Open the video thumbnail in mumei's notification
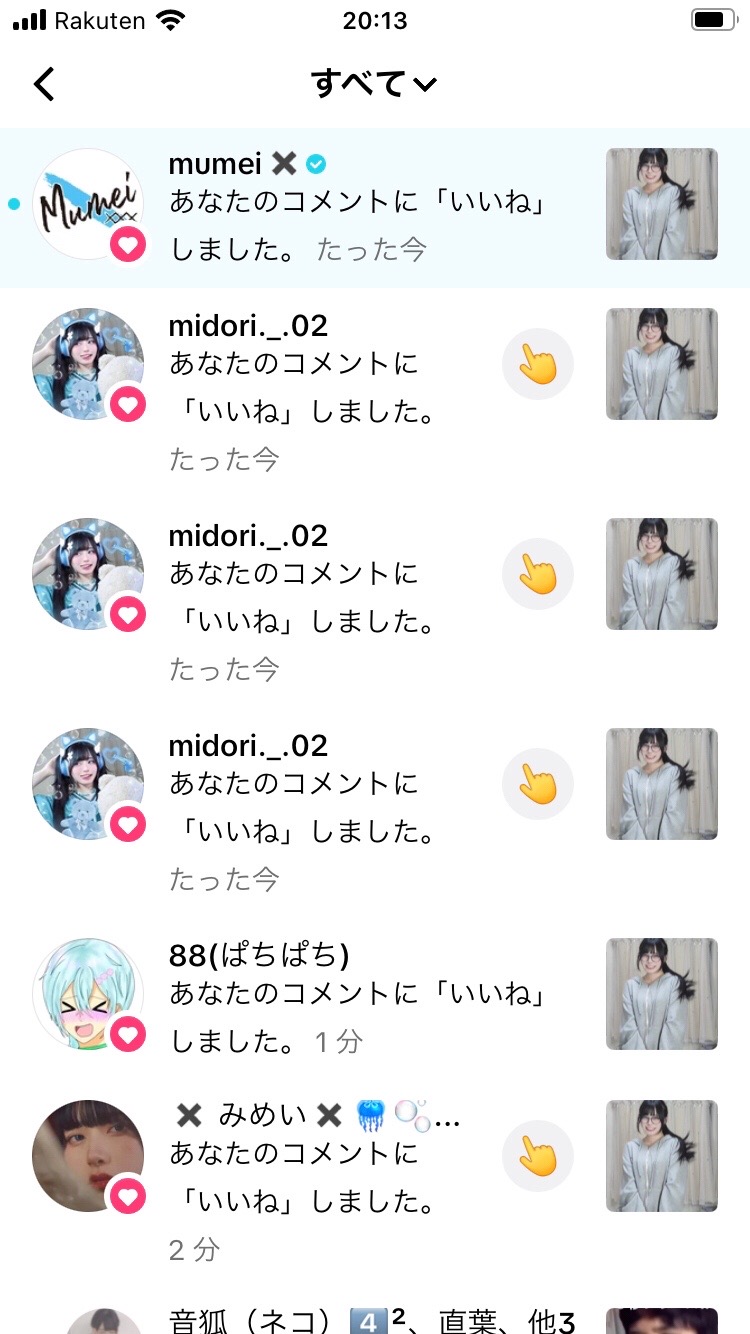The image size is (750, 1334). (x=662, y=204)
